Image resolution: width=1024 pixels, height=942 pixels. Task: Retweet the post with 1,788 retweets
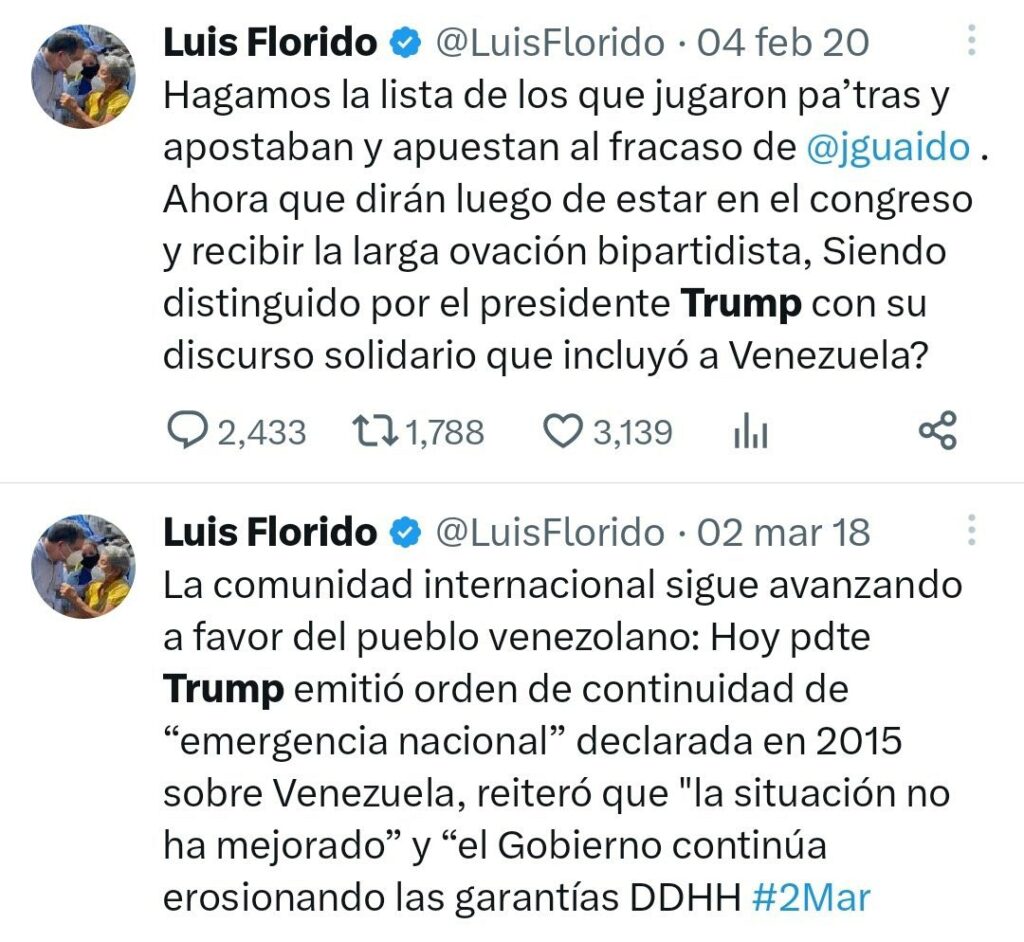click(x=376, y=432)
